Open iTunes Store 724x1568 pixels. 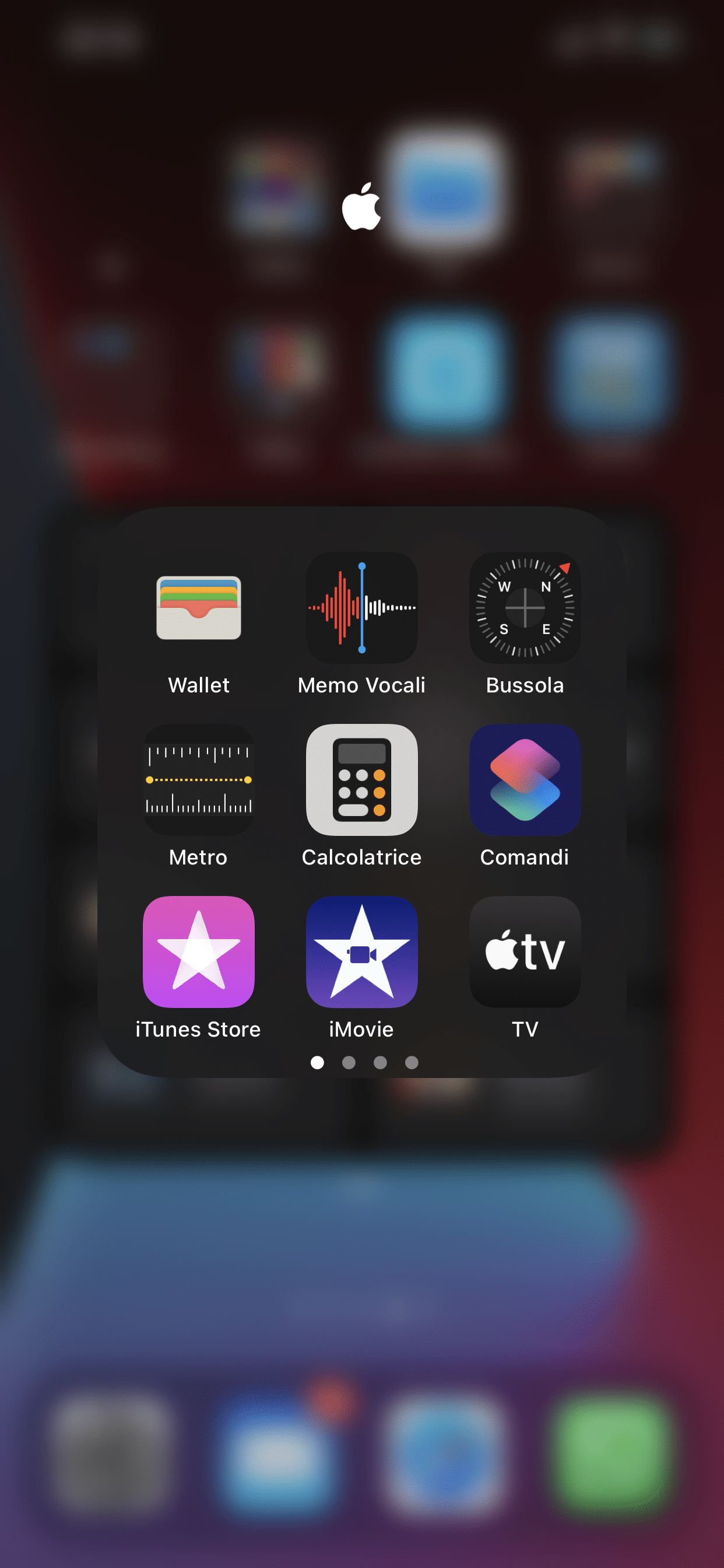tap(198, 951)
